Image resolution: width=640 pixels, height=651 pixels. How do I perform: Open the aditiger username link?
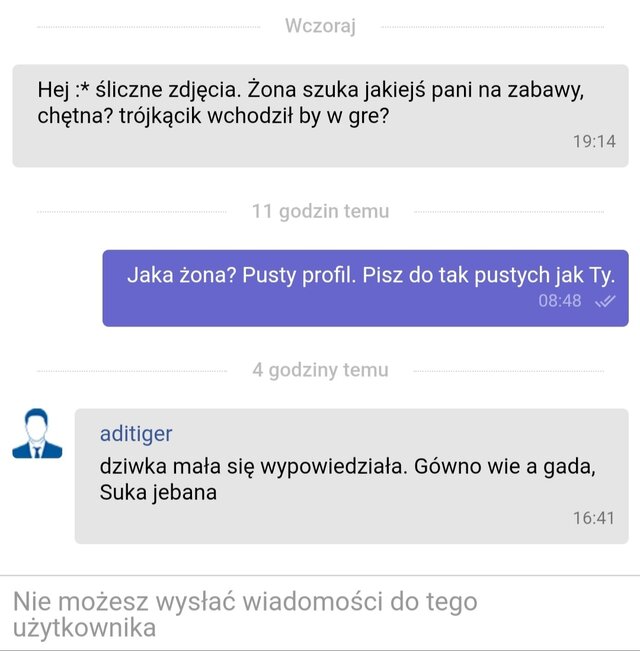[136, 433]
